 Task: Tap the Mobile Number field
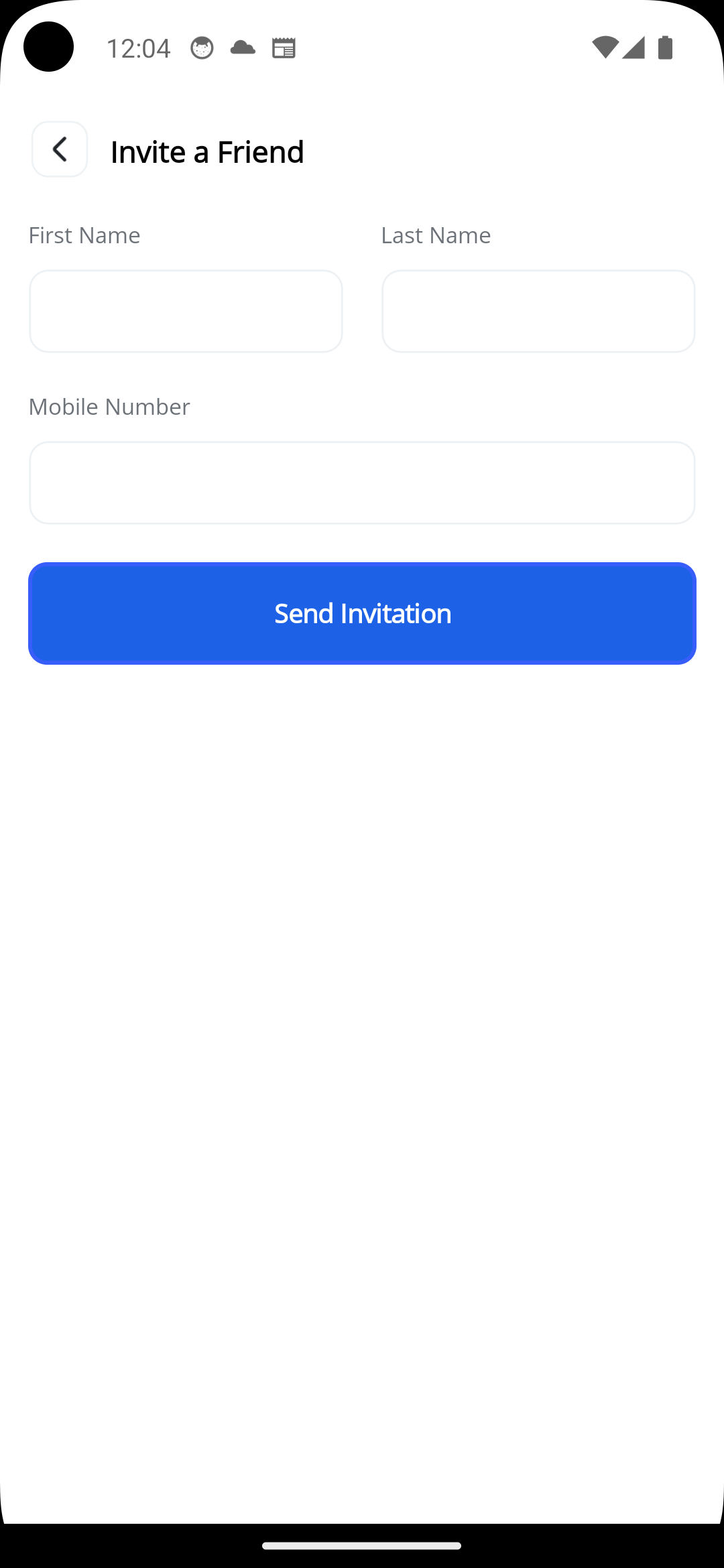362,482
